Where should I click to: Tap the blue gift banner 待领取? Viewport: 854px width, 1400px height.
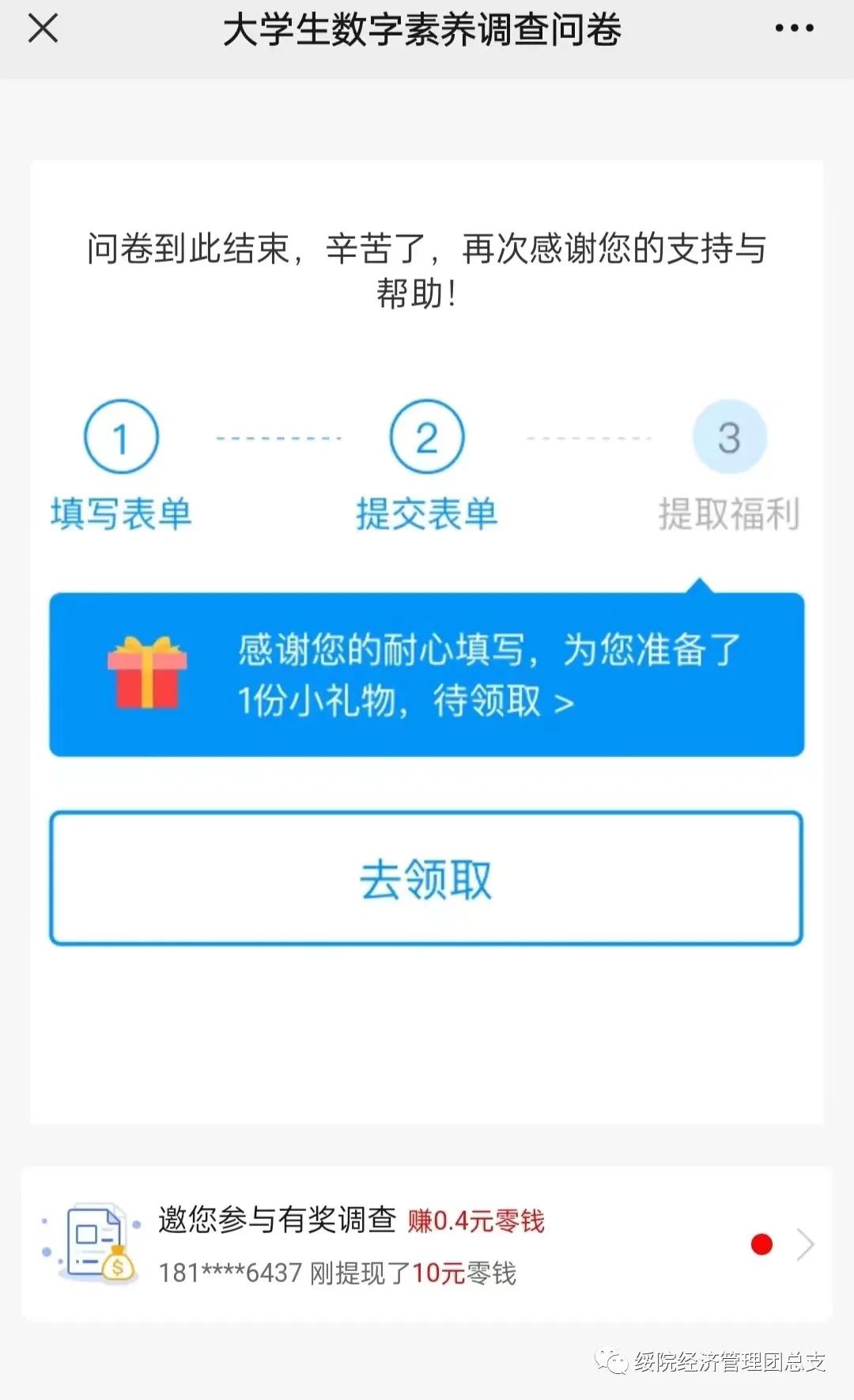point(427,675)
